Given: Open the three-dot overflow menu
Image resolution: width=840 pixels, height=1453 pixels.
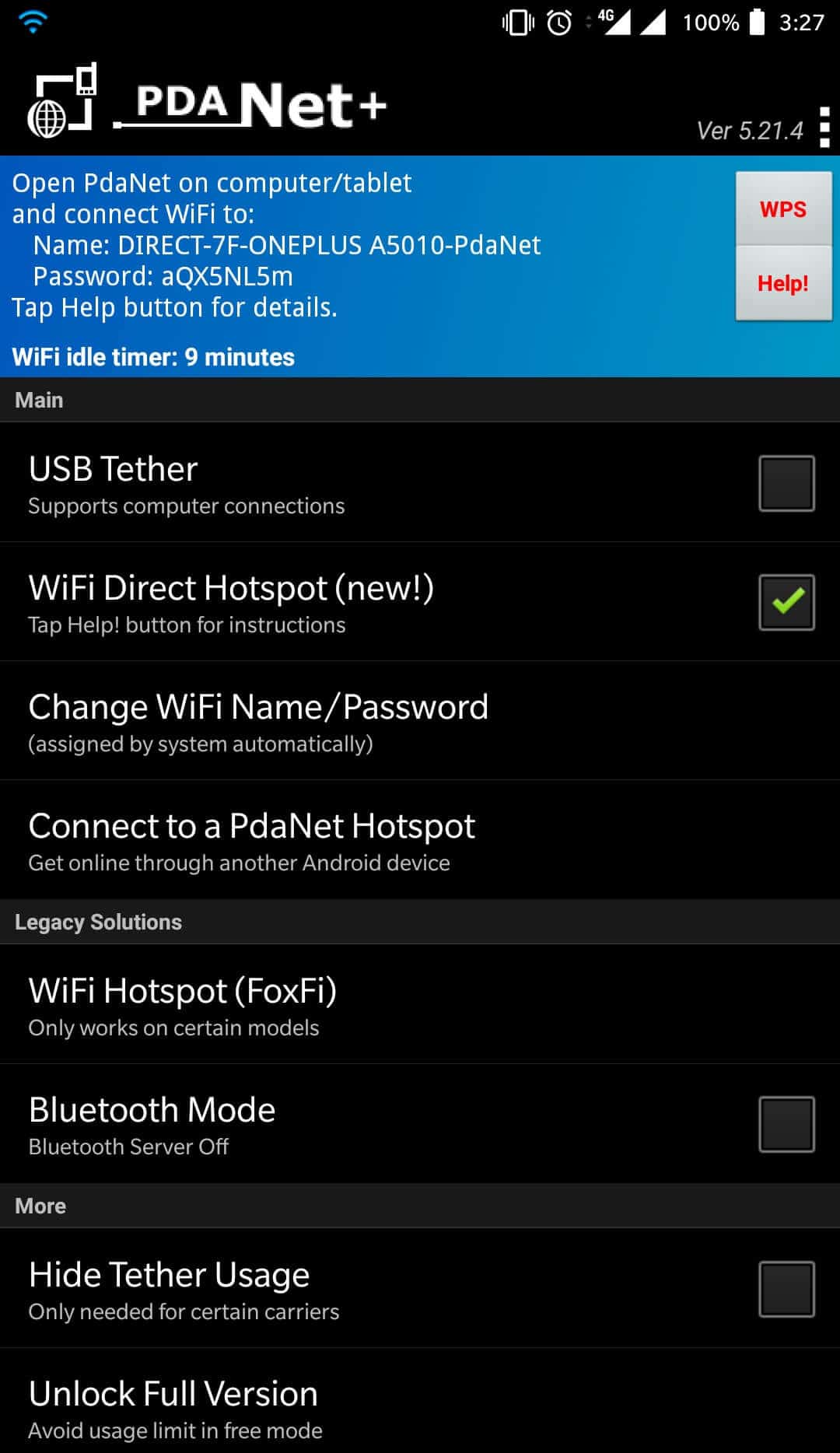Looking at the screenshot, I should pos(824,128).
